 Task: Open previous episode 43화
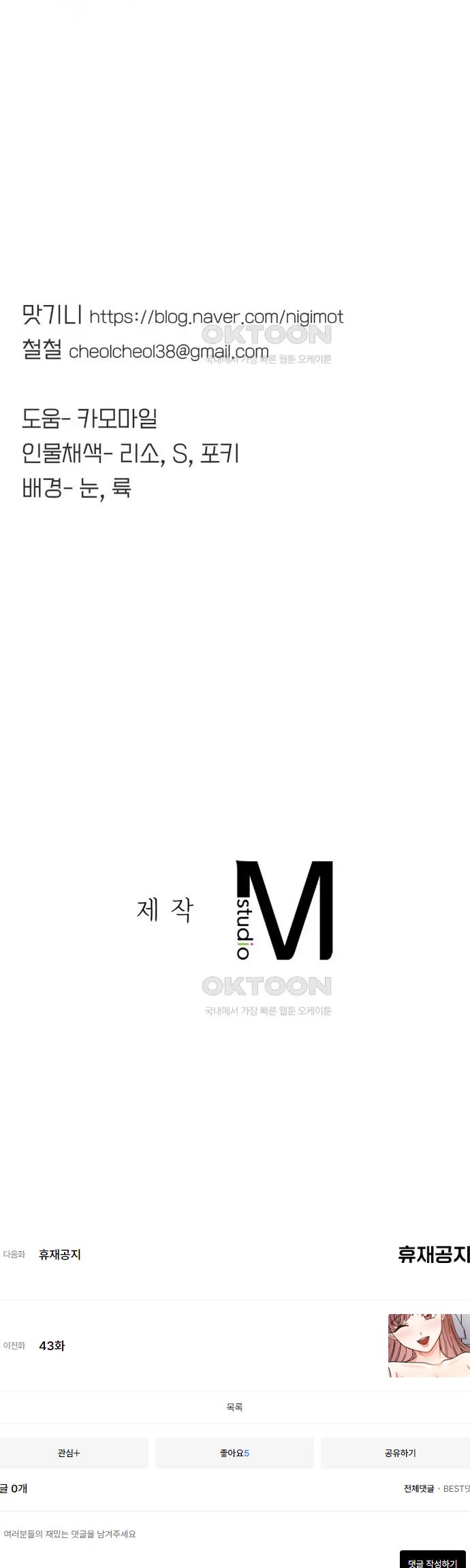tap(52, 1345)
